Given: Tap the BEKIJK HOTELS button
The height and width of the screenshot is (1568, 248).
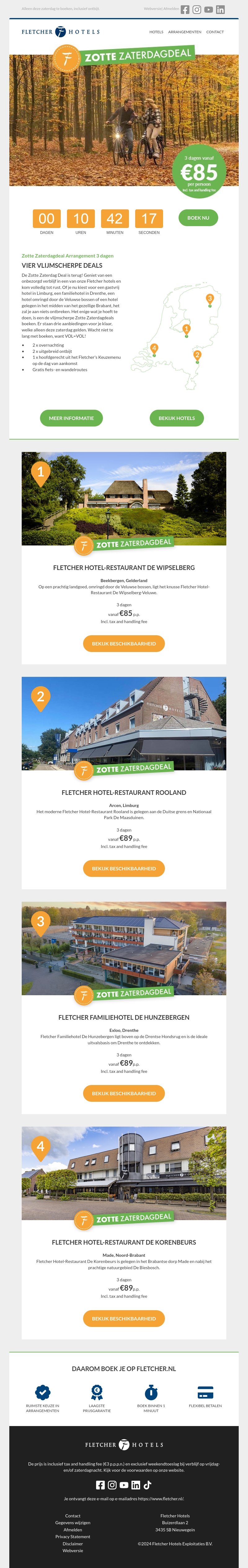Looking at the screenshot, I should coord(177,418).
